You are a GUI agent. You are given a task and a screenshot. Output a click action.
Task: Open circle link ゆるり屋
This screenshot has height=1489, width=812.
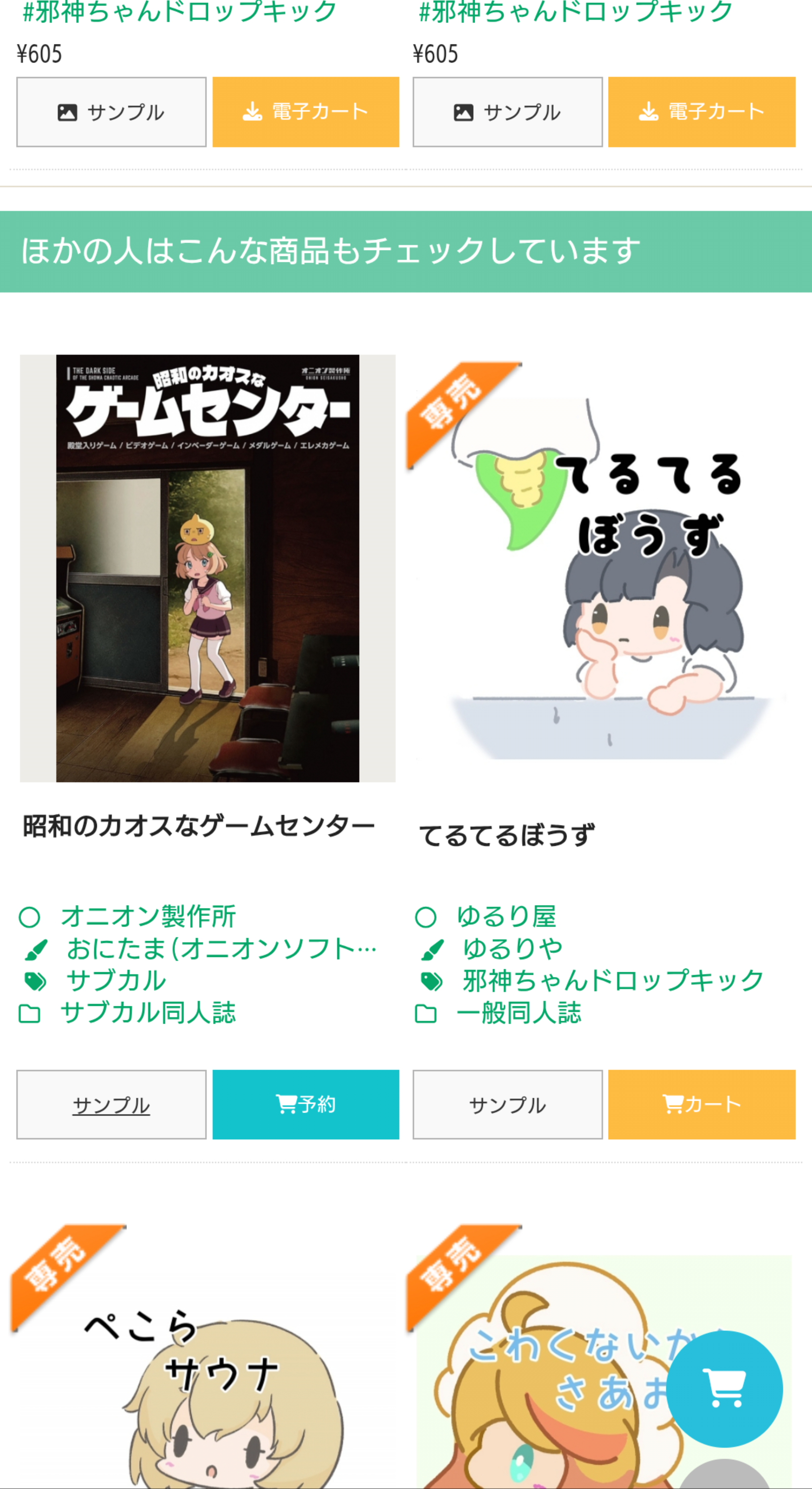point(506,916)
